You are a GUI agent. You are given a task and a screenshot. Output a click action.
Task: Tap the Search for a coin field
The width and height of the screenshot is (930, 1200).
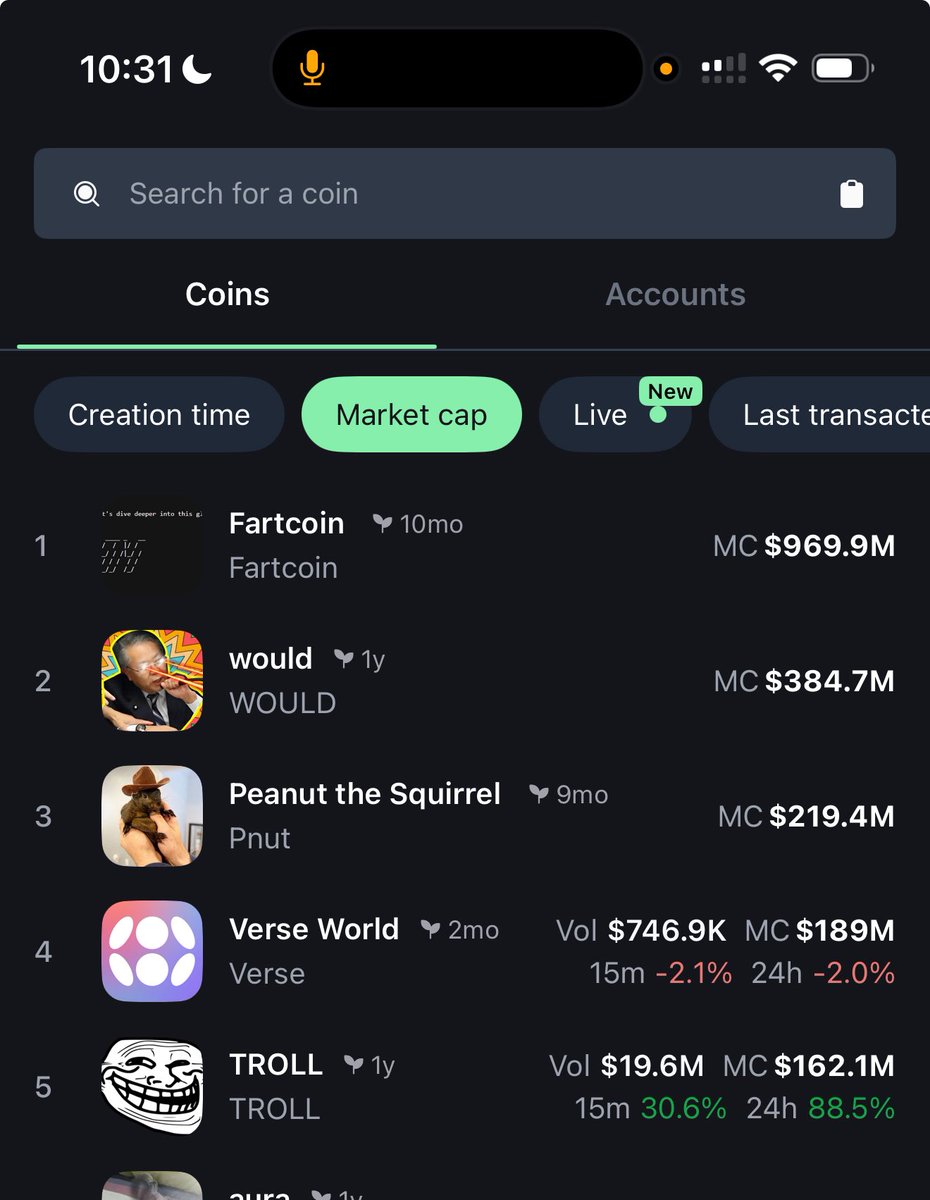[x=440, y=194]
